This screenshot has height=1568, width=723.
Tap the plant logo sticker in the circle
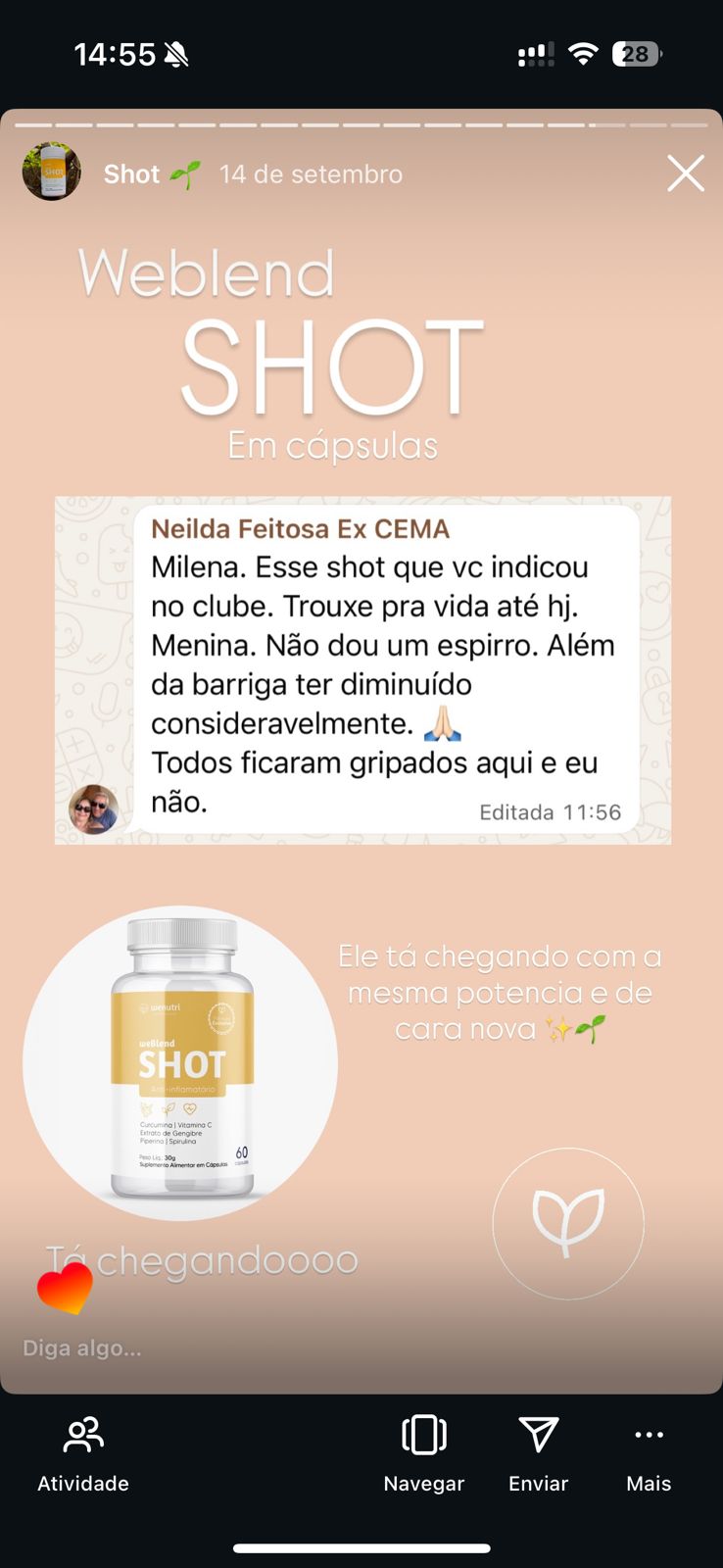568,1223
